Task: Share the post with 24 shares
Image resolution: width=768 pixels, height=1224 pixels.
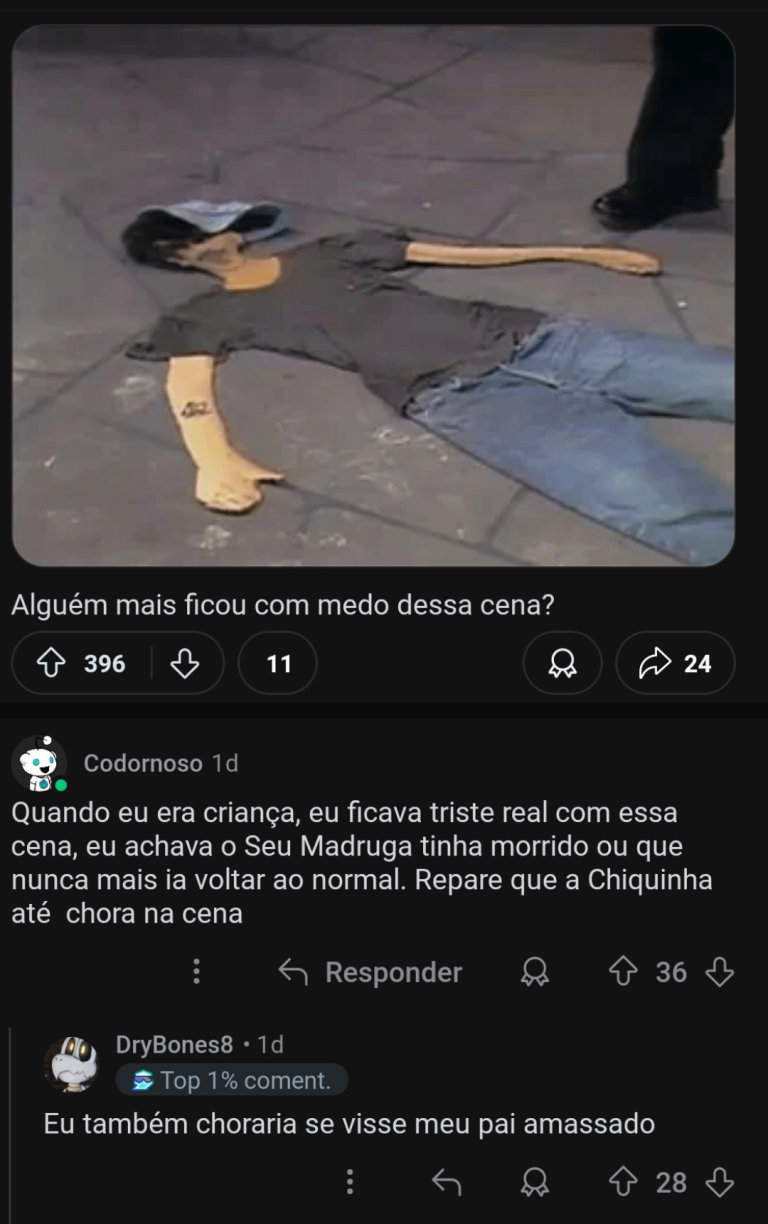Action: 675,663
